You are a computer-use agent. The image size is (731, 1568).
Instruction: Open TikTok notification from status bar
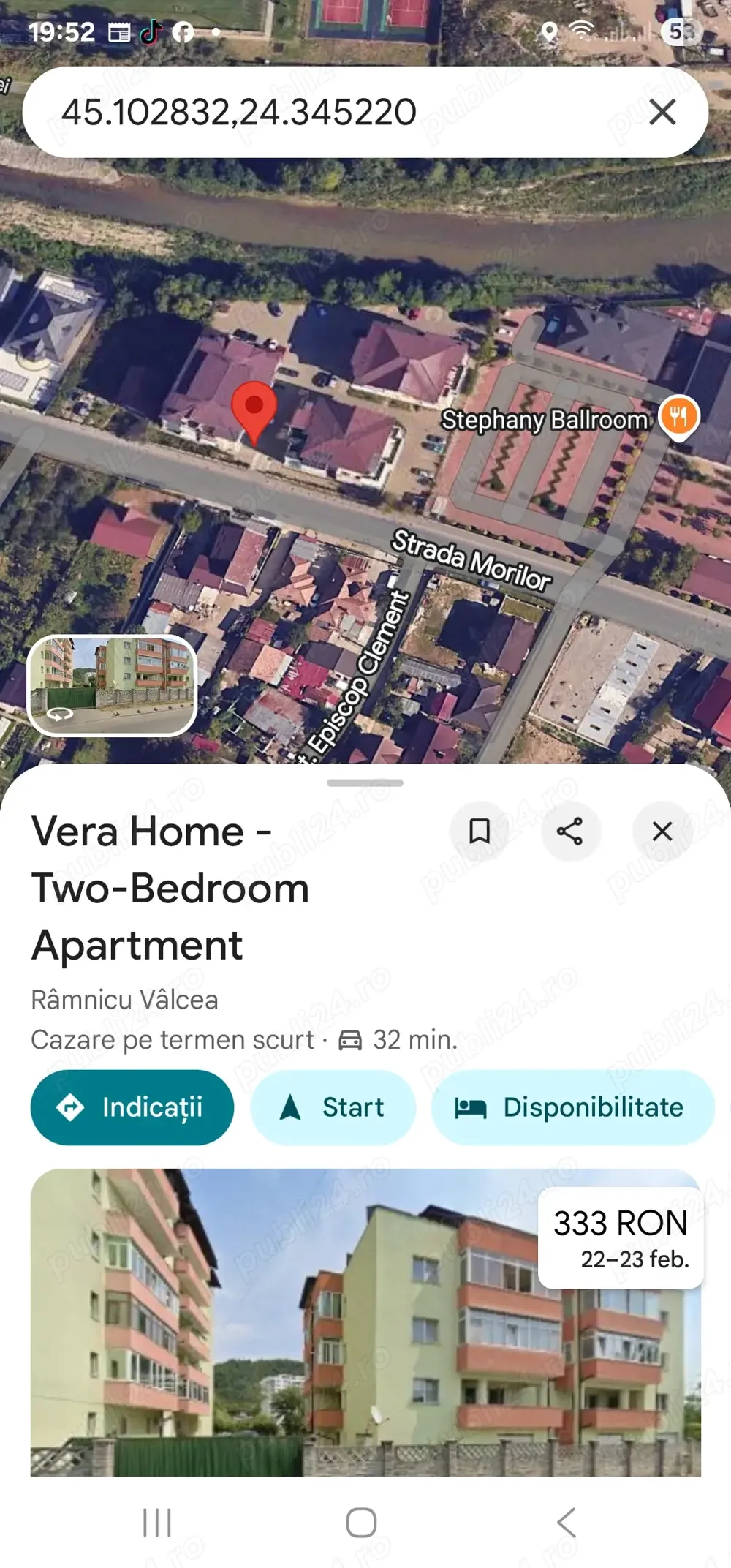tap(151, 32)
